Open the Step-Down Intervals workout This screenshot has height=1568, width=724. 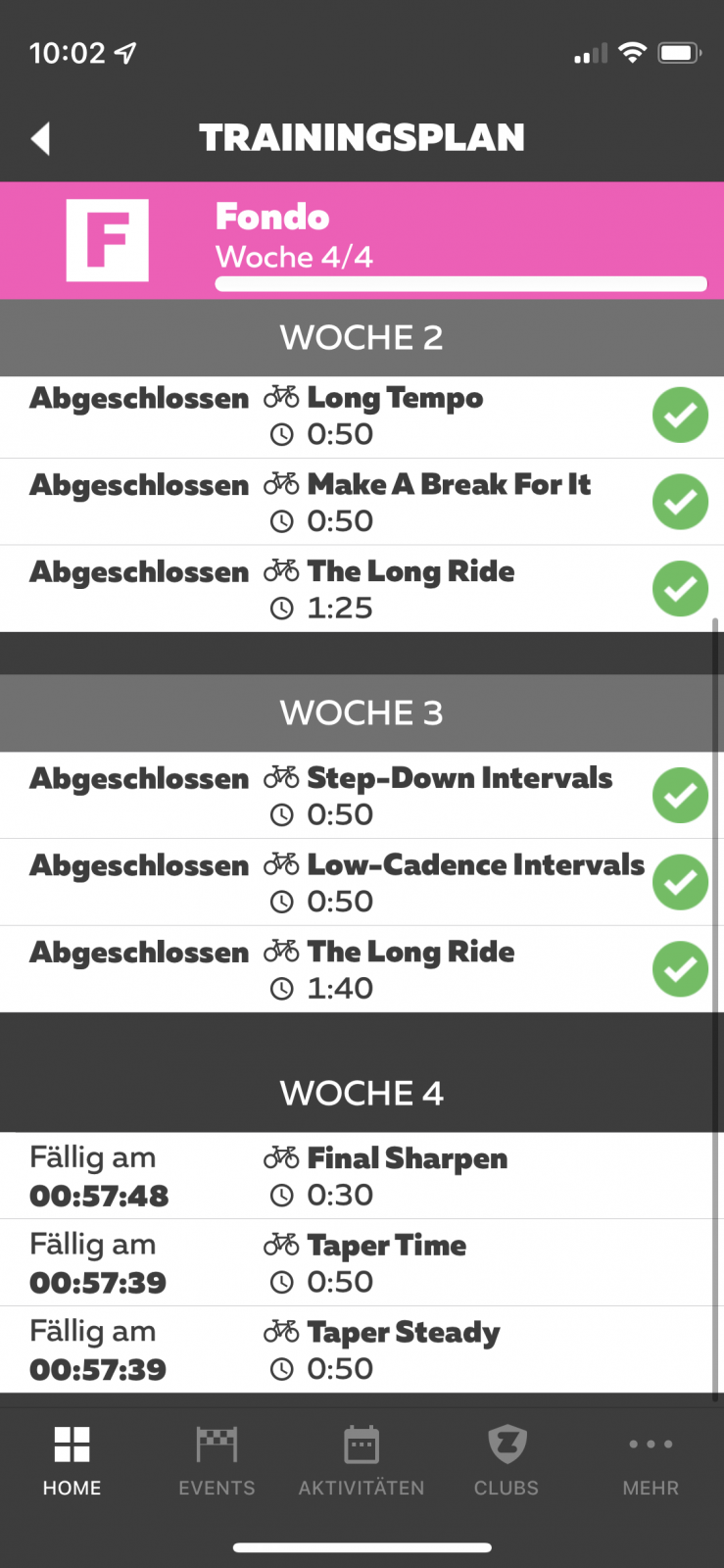click(x=459, y=795)
